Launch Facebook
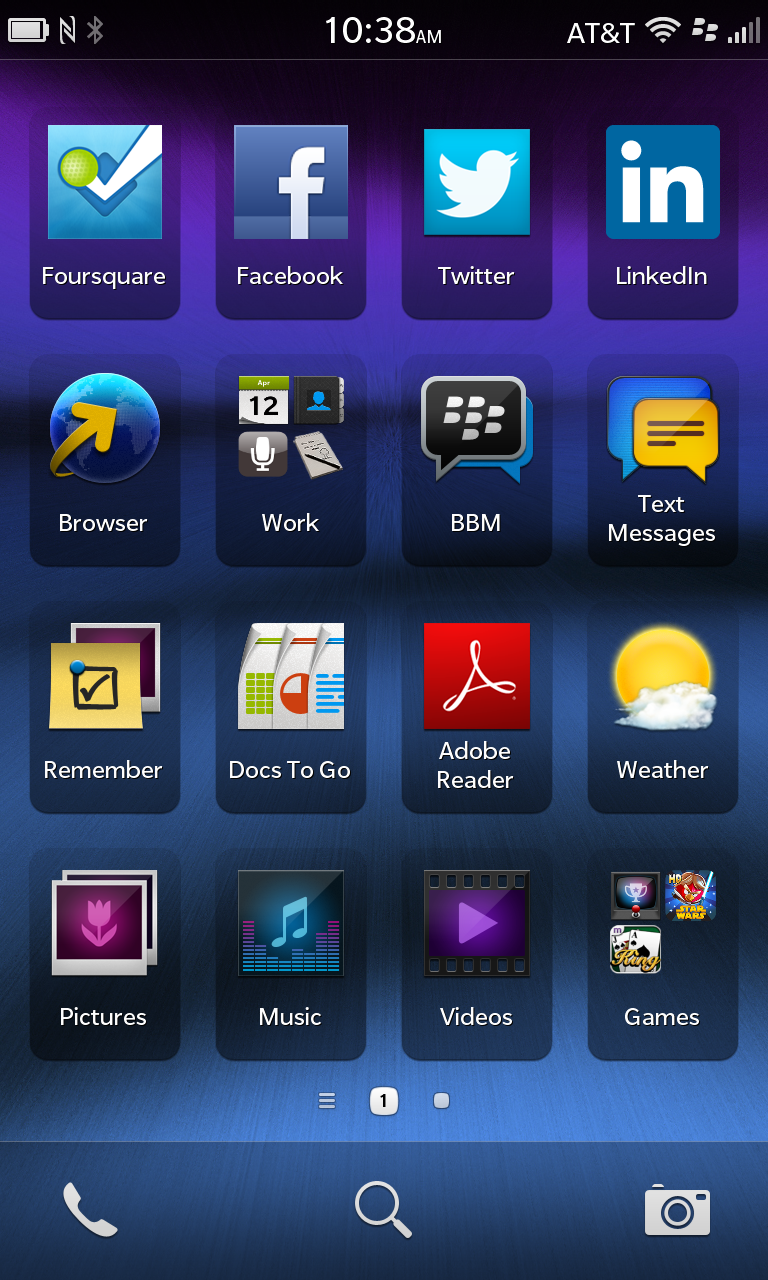This screenshot has width=768, height=1280. 291,213
